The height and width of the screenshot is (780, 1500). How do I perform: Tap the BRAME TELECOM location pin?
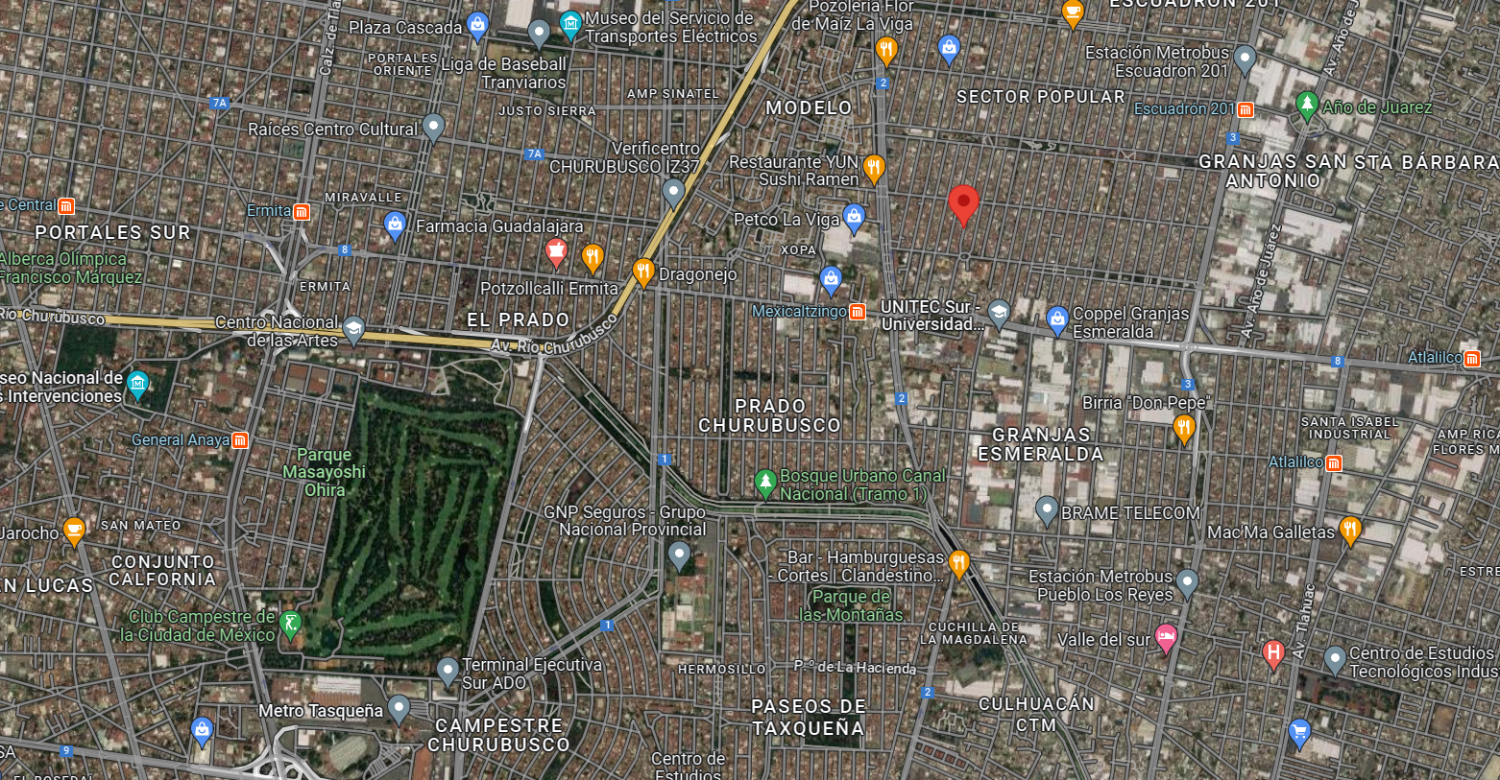pyautogui.click(x=1047, y=511)
